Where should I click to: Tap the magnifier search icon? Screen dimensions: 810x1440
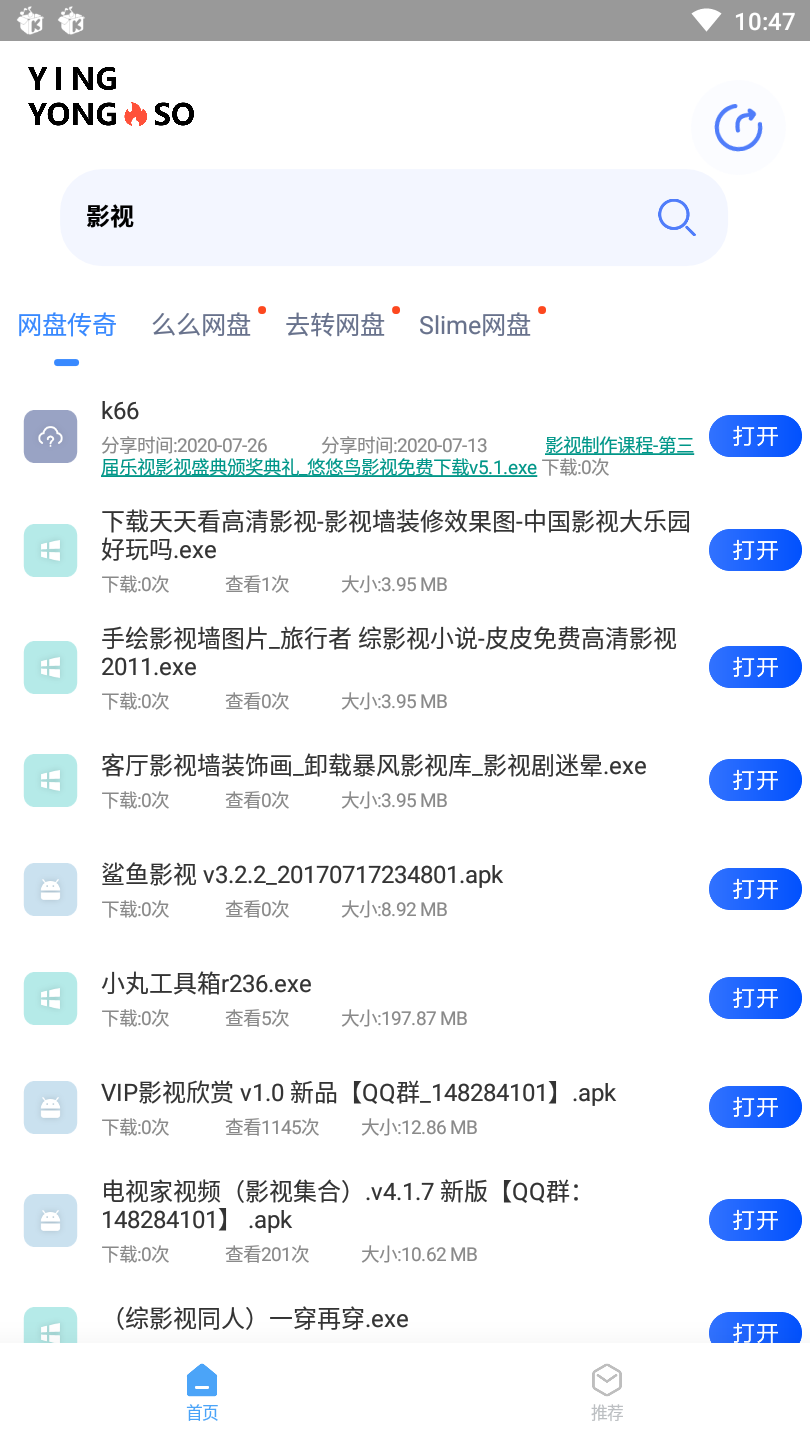[676, 217]
